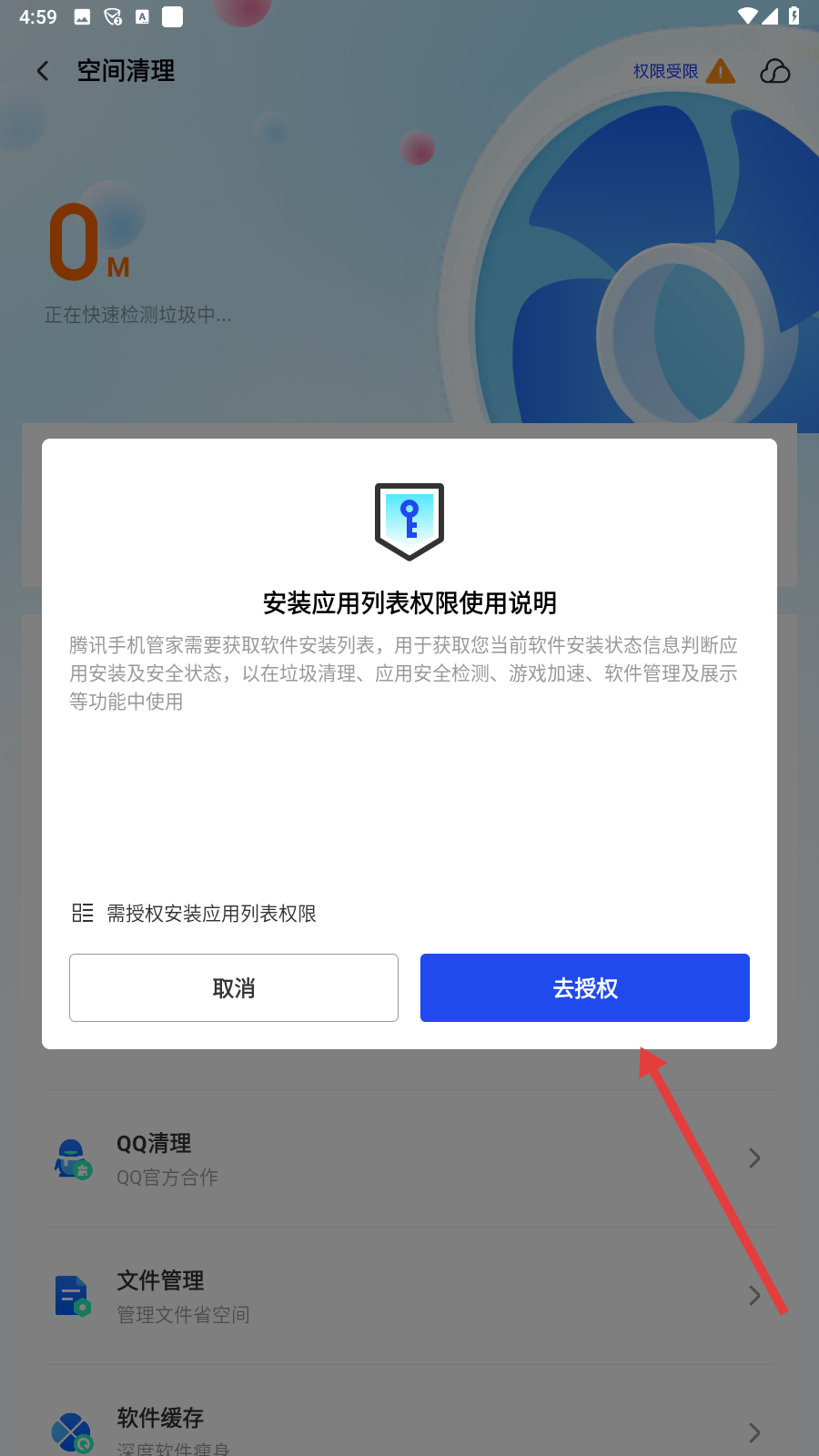Open the cloud icon in top bar
Viewport: 819px width, 1456px height.
click(774, 71)
